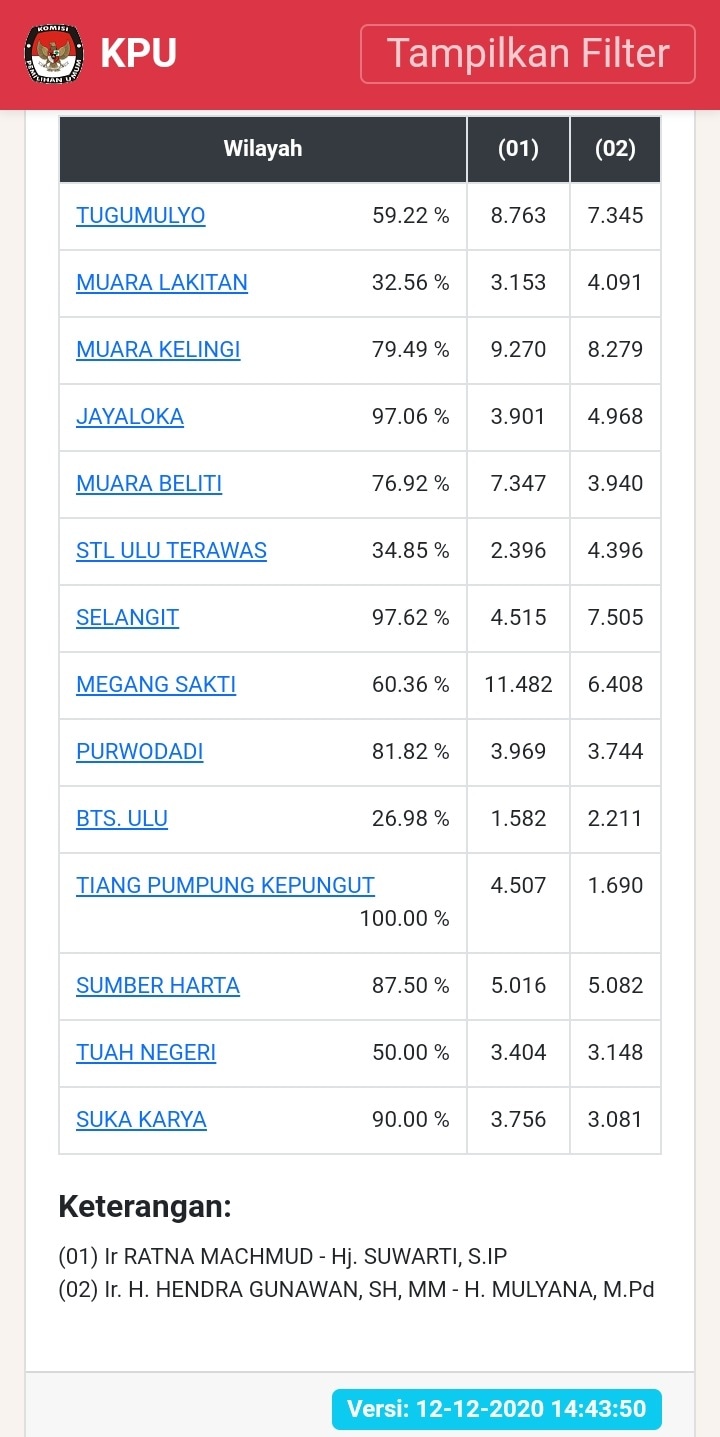View STL ULU TERAWAS results
The image size is (720, 1437).
tap(171, 550)
